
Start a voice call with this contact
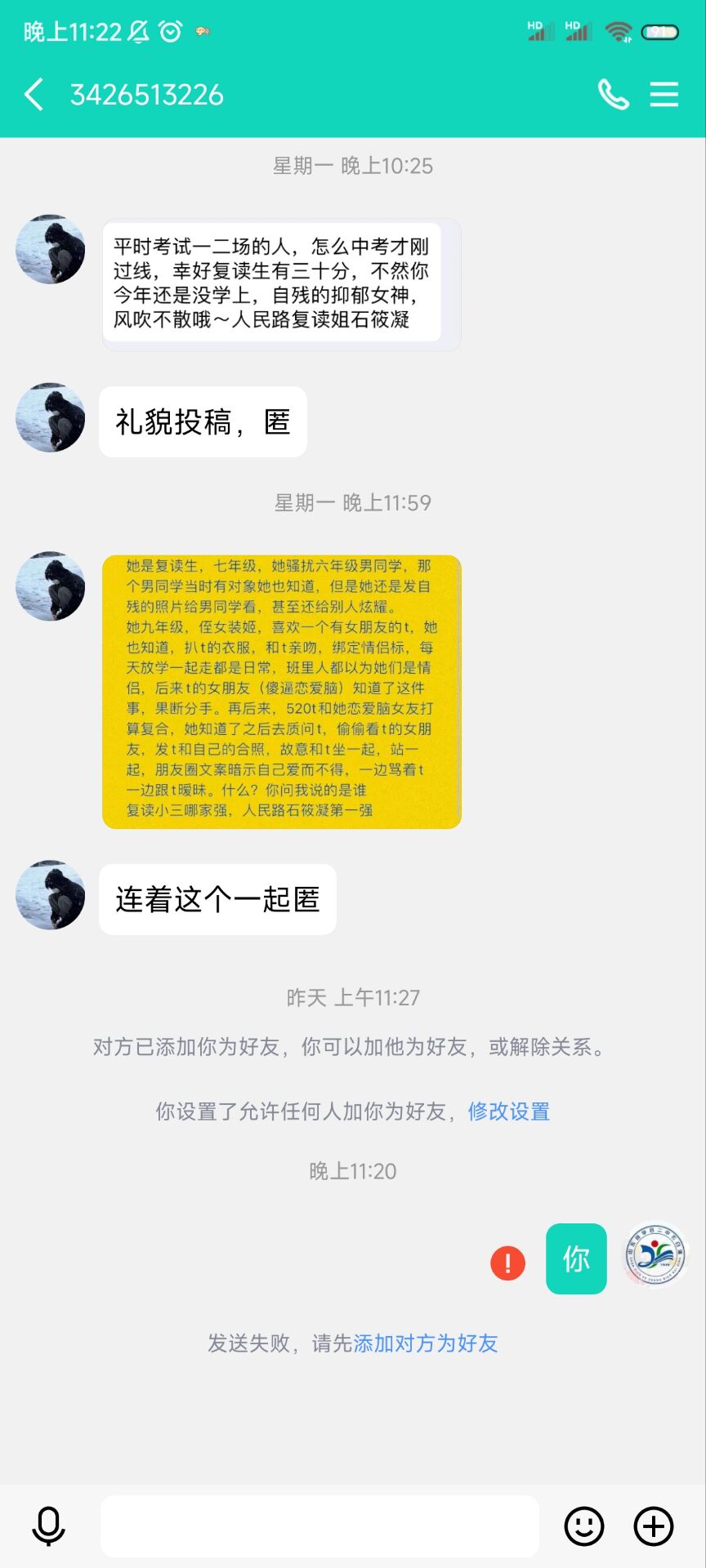click(614, 95)
